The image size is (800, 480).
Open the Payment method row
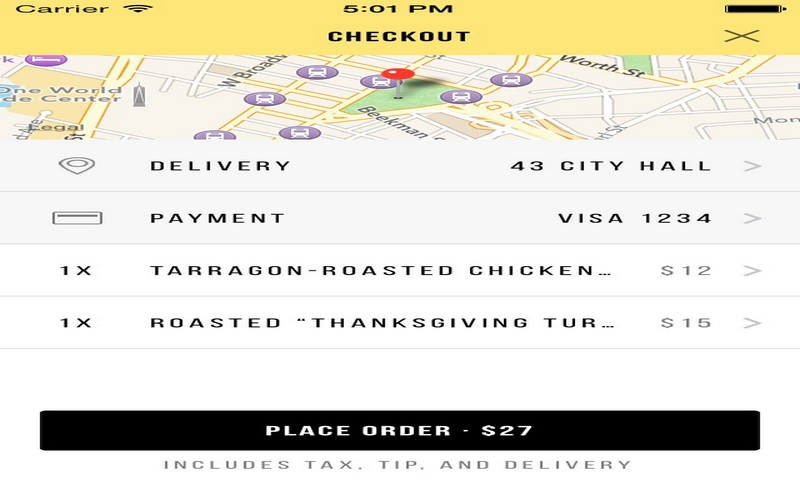pos(400,218)
